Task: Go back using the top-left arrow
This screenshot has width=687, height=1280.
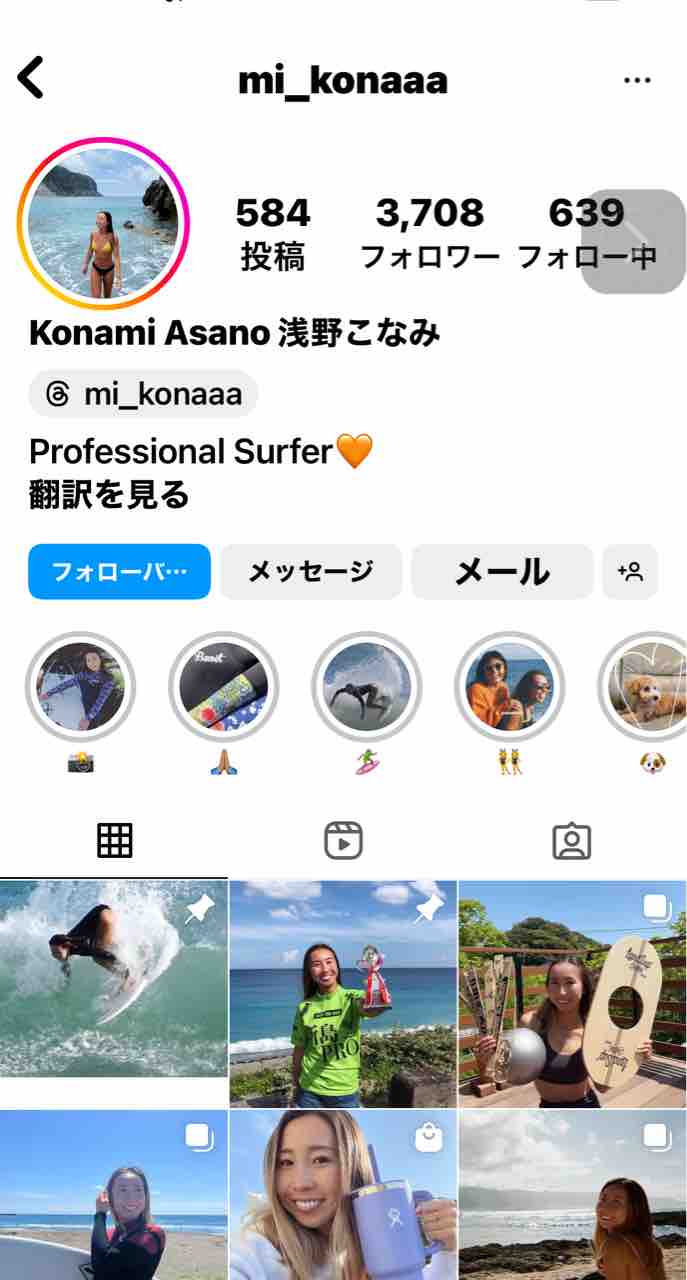Action: point(31,78)
